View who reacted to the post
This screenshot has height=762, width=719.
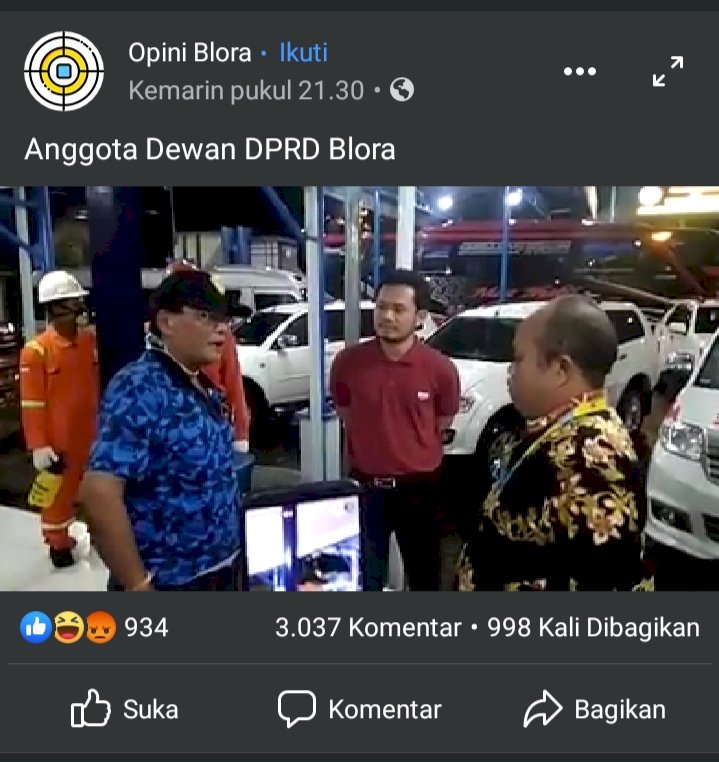coord(94,628)
